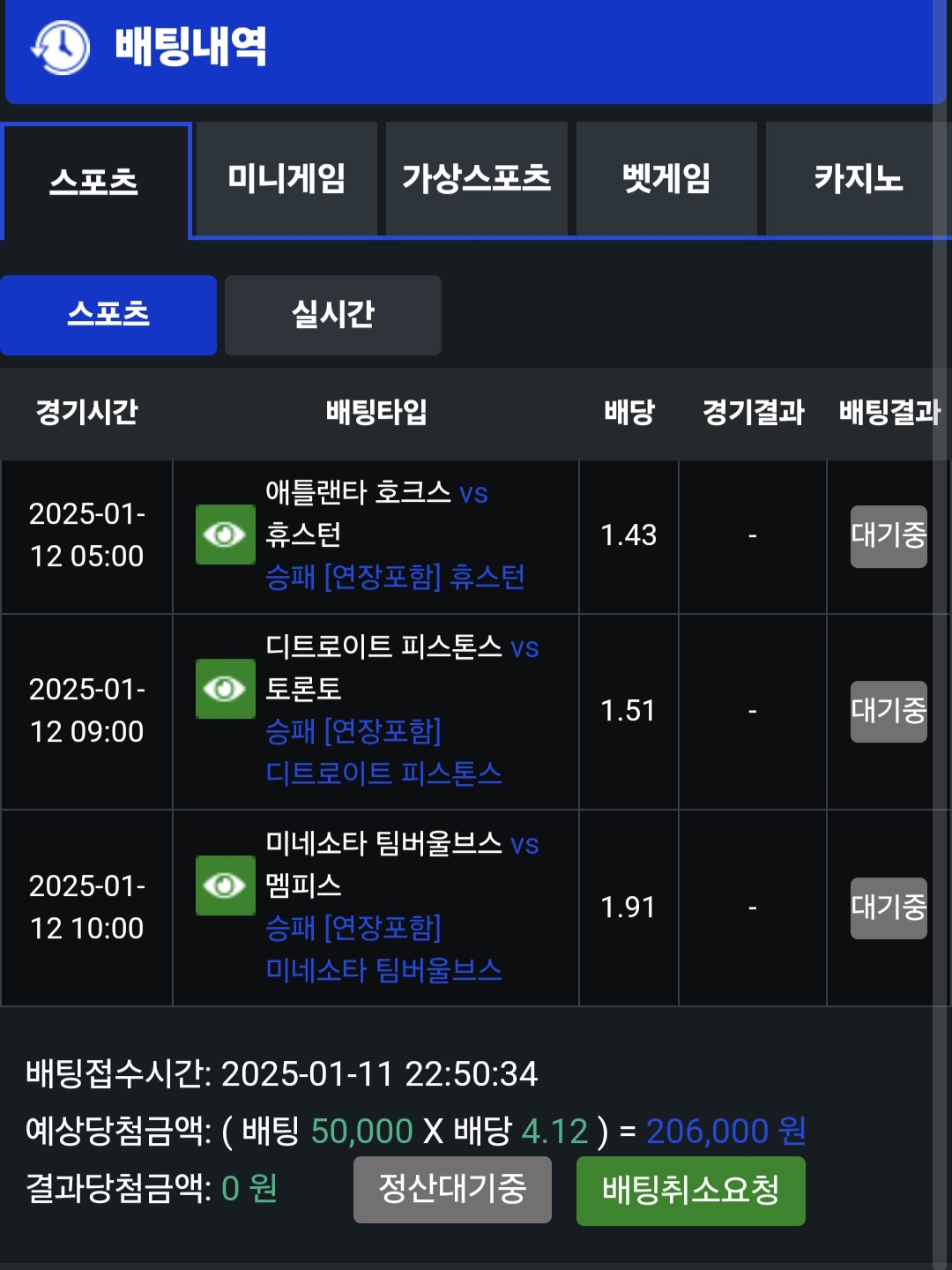Go to the 벳게임 tab
The image size is (952, 1270).
tap(666, 179)
